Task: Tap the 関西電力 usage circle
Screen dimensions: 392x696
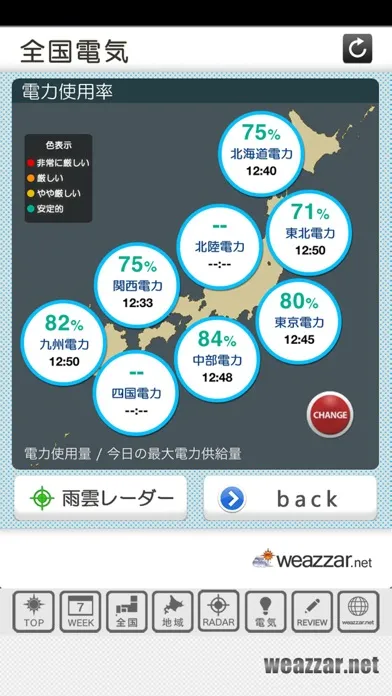Action: click(138, 285)
